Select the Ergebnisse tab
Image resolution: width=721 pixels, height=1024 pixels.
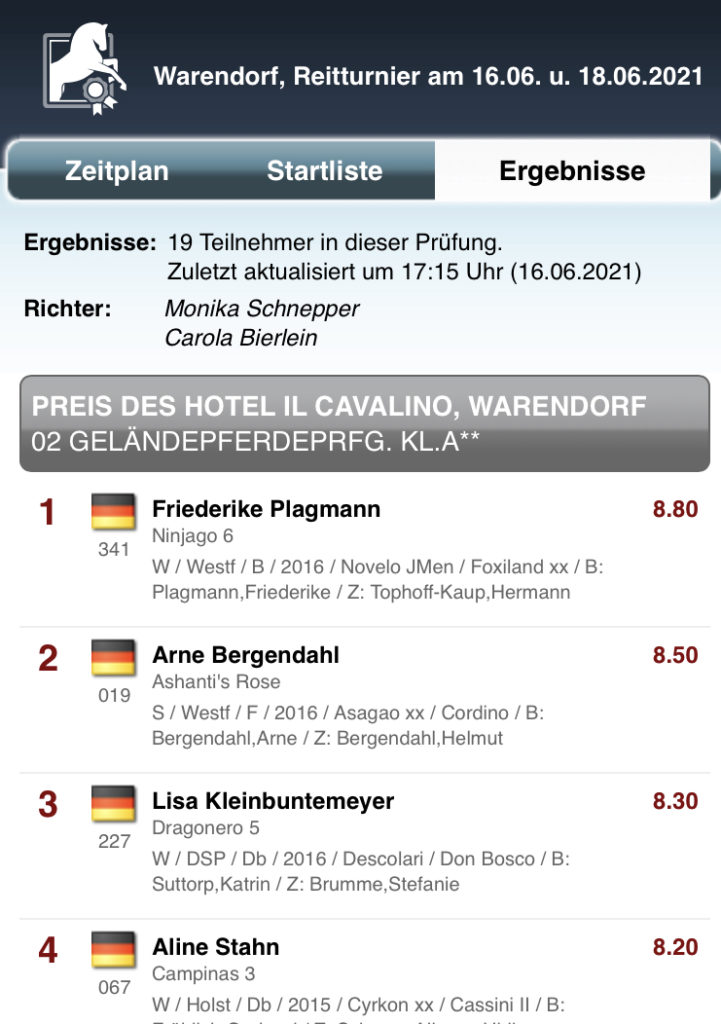(572, 170)
